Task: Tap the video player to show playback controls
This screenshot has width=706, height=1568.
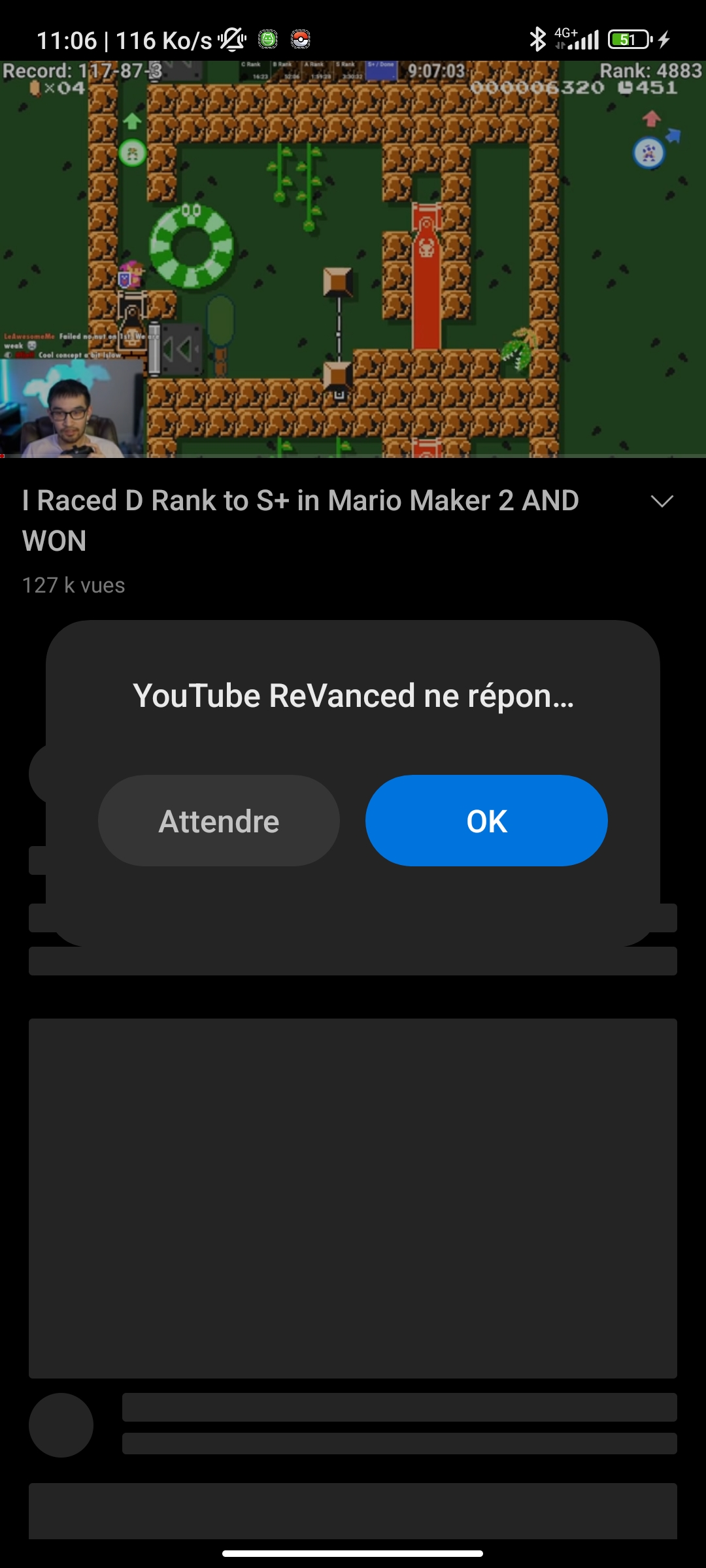Action: (x=353, y=255)
